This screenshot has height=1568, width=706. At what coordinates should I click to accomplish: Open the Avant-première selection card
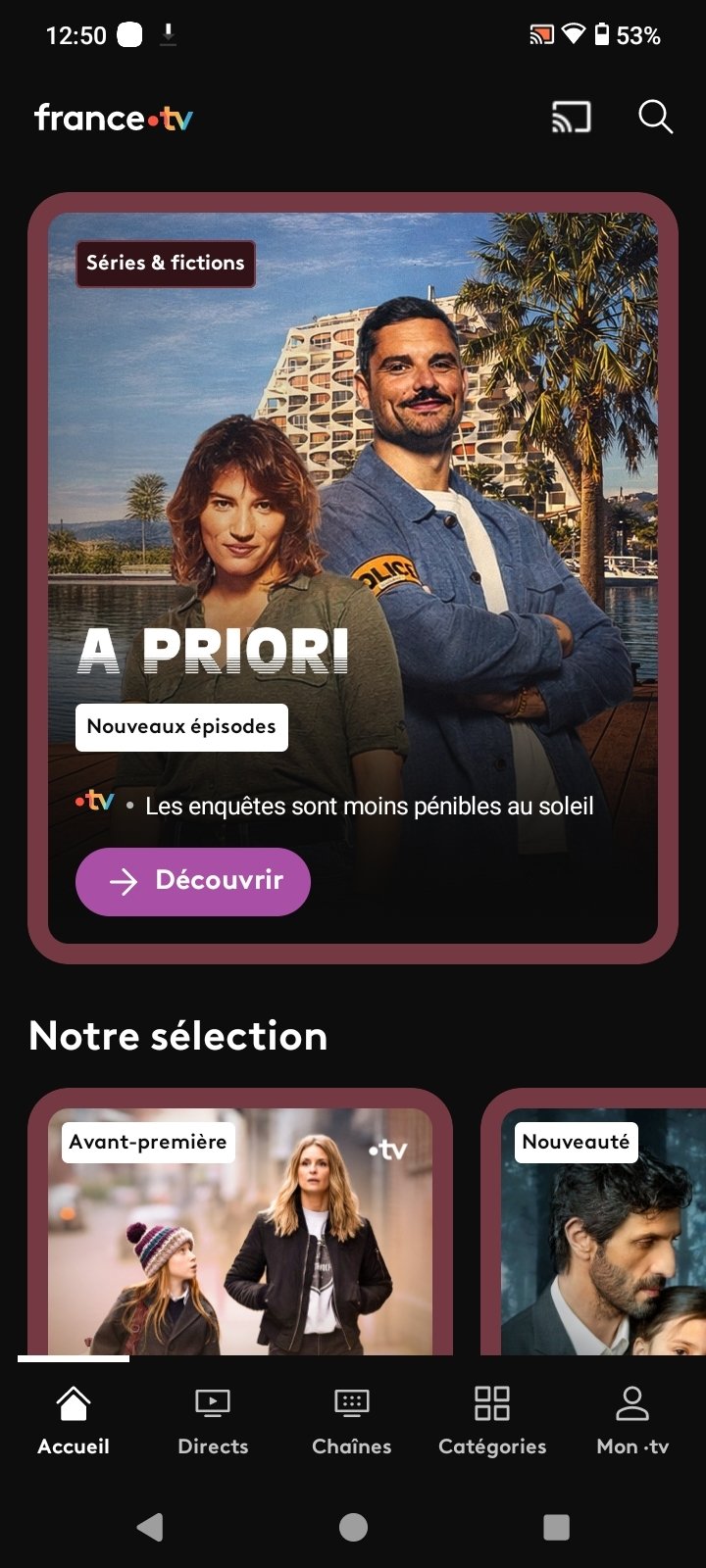240,1222
